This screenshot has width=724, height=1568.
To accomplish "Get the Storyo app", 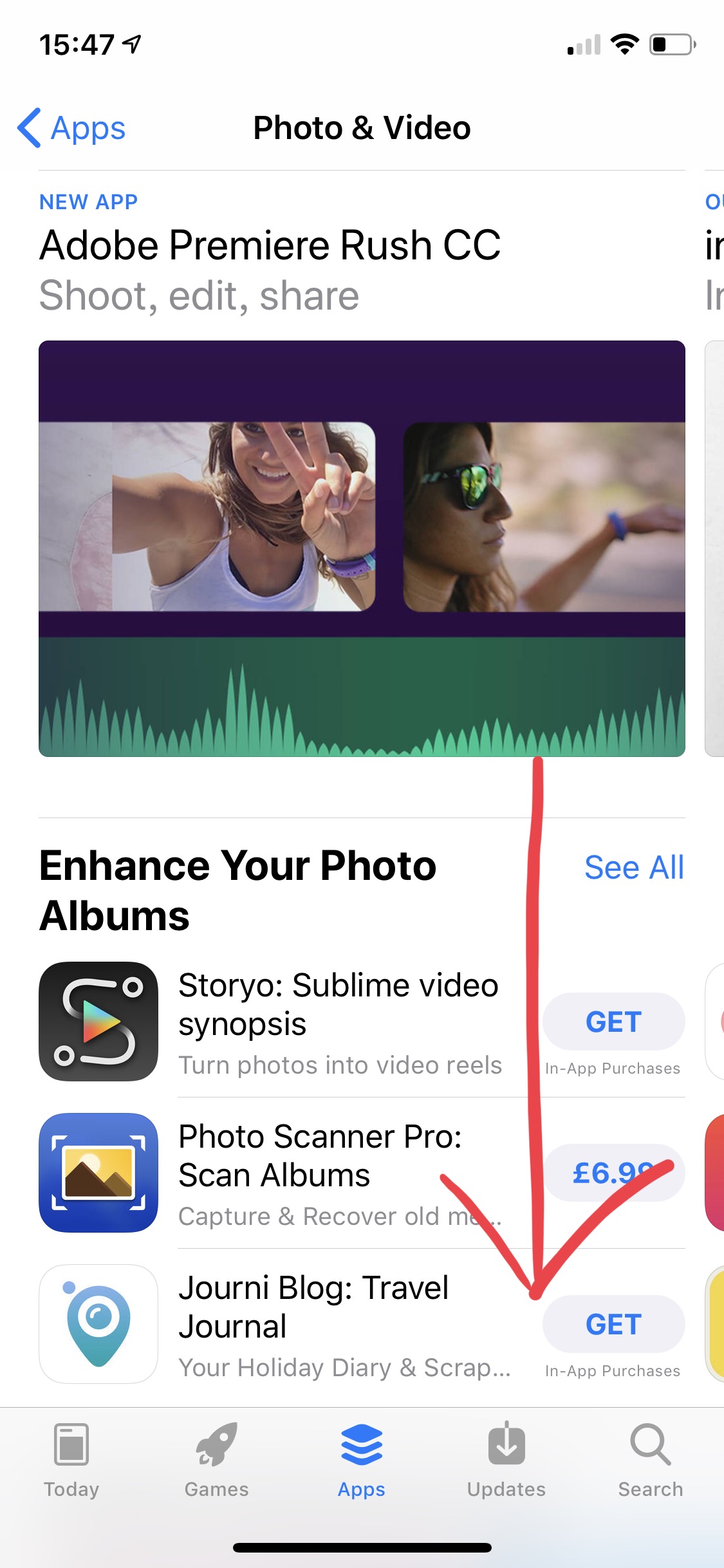I will [x=613, y=1022].
